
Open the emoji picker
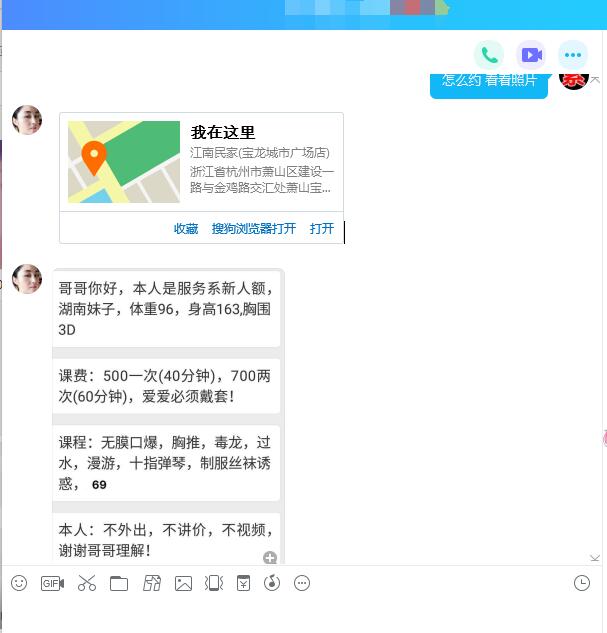click(19, 583)
